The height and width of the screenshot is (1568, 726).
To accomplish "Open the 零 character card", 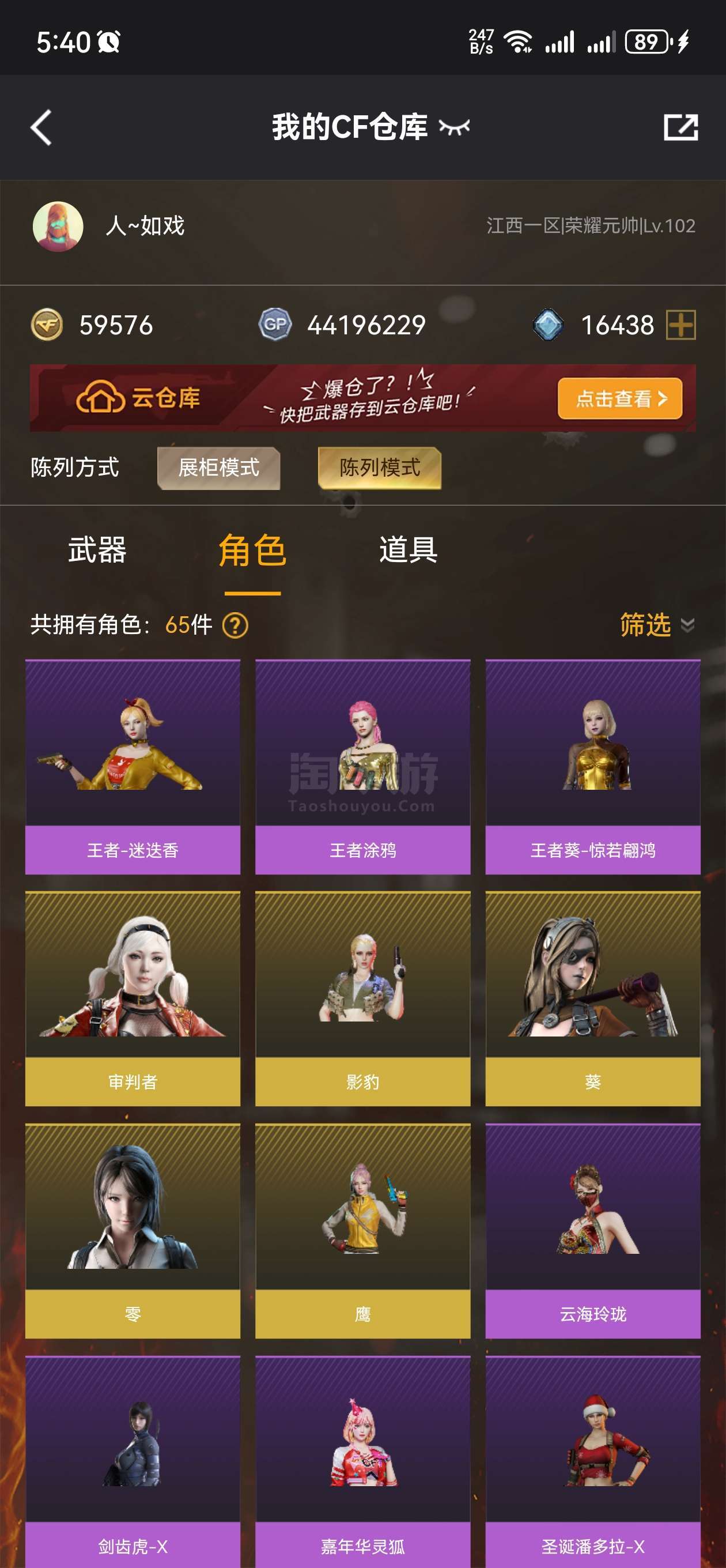I will coord(133,1231).
